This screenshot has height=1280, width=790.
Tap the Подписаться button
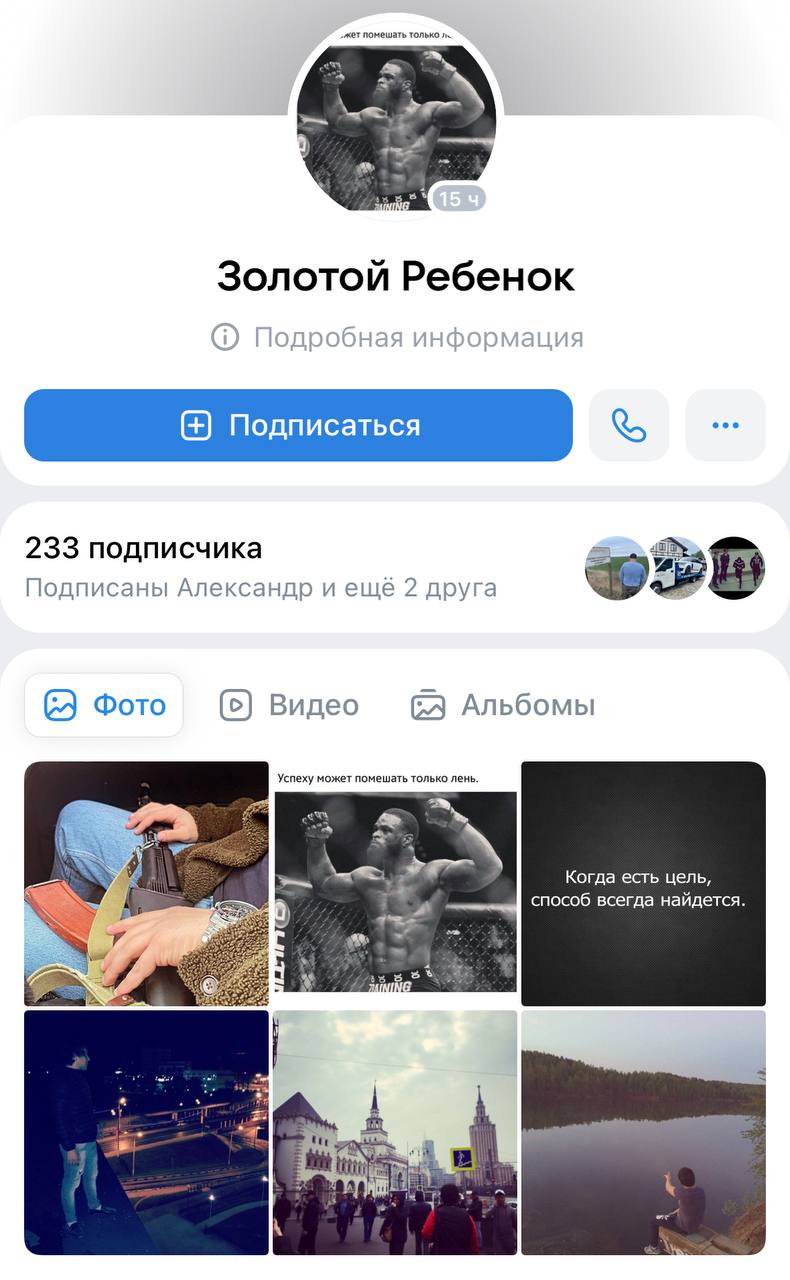tap(298, 425)
